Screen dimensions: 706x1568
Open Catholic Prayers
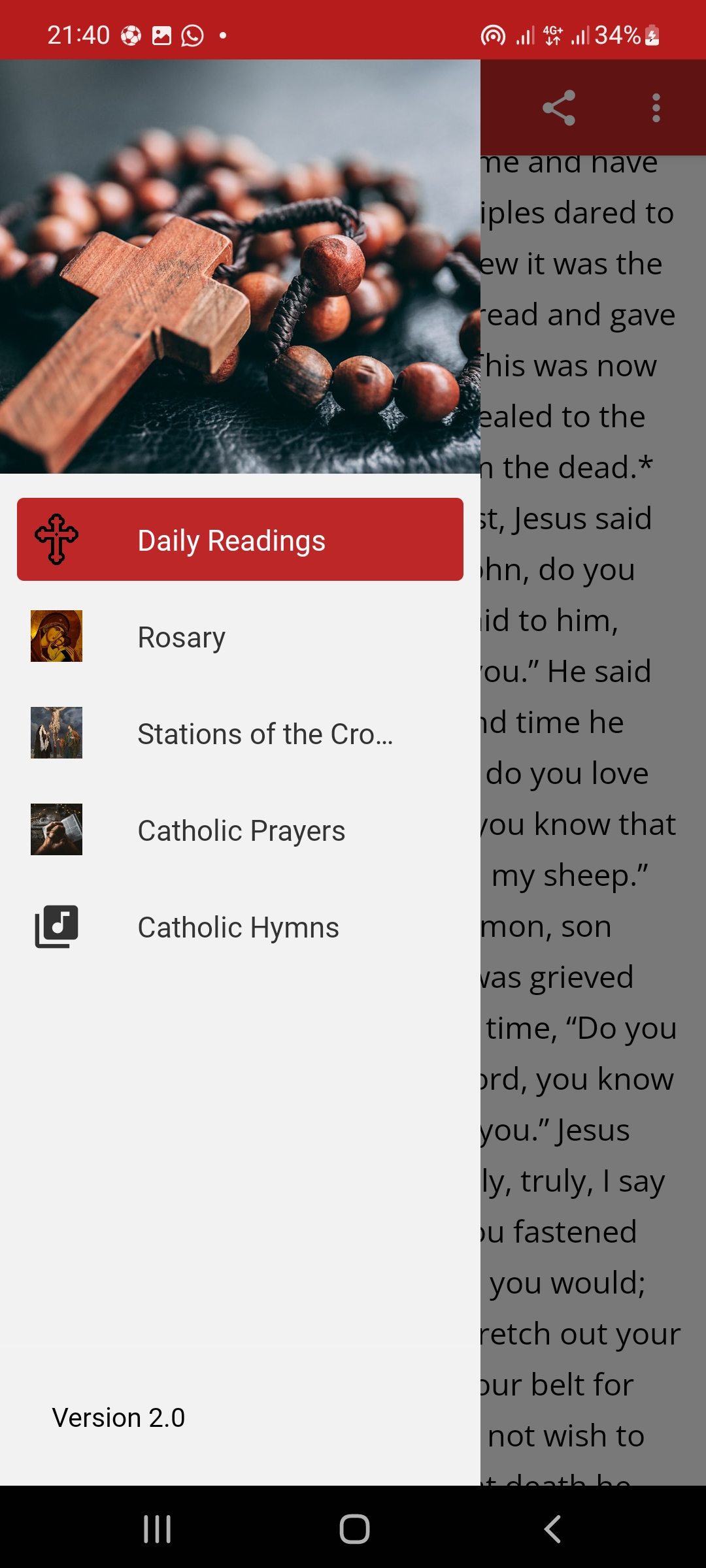[241, 830]
